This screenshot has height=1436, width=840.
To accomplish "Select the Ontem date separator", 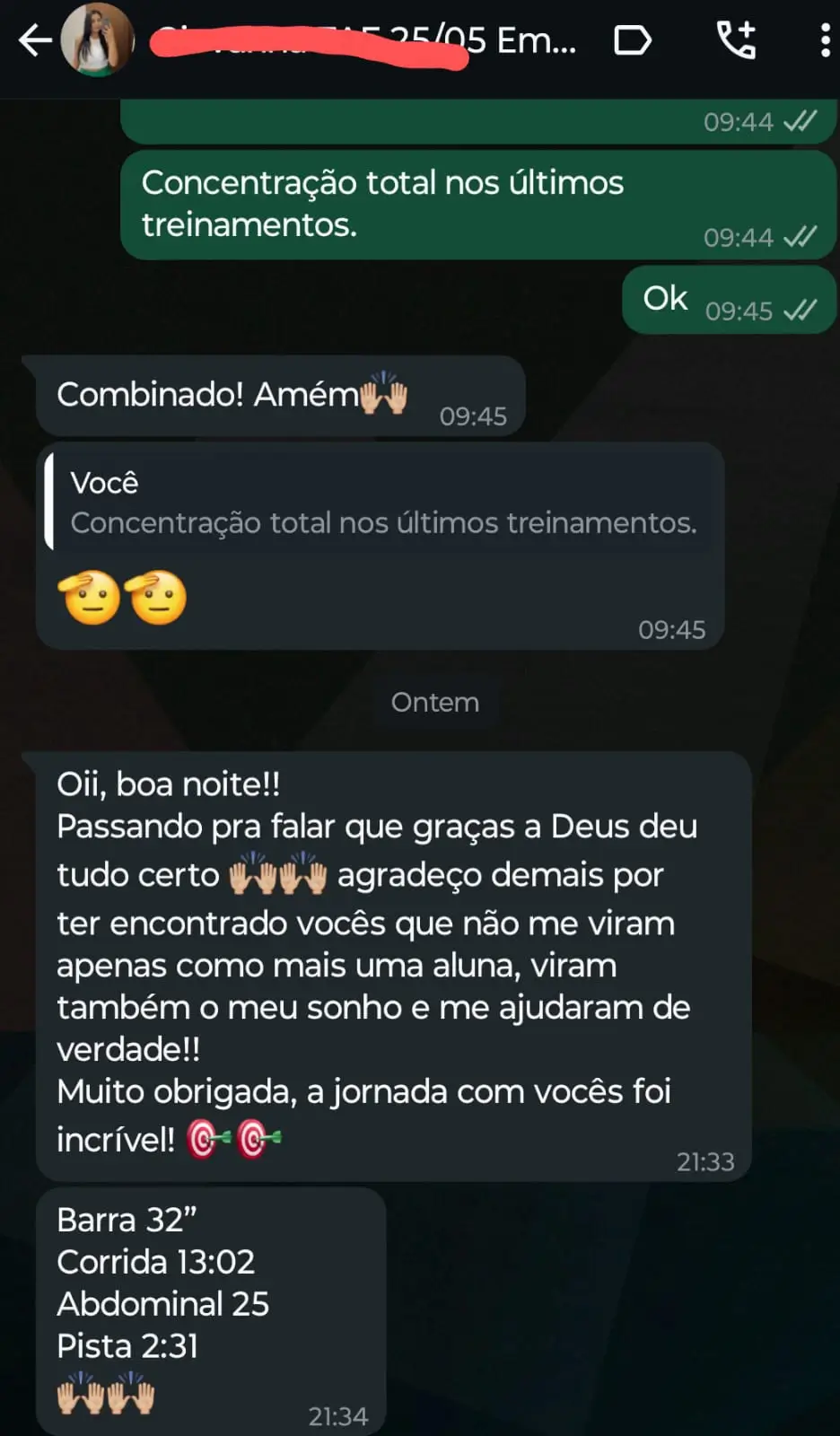I will click(434, 702).
